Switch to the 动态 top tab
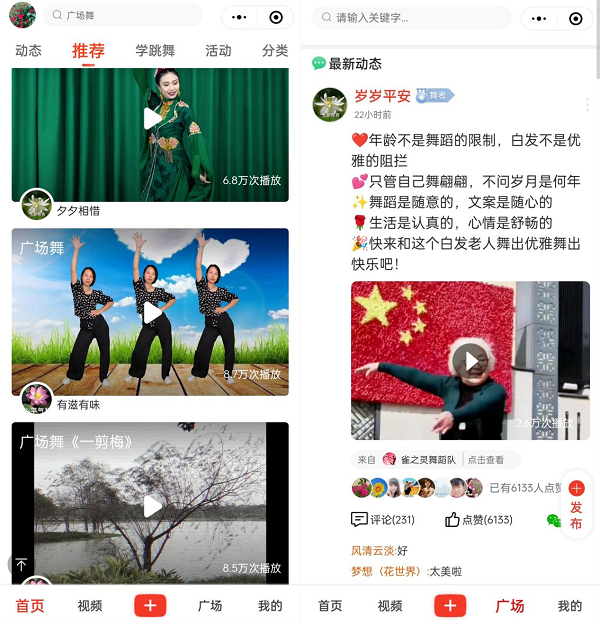 point(28,51)
